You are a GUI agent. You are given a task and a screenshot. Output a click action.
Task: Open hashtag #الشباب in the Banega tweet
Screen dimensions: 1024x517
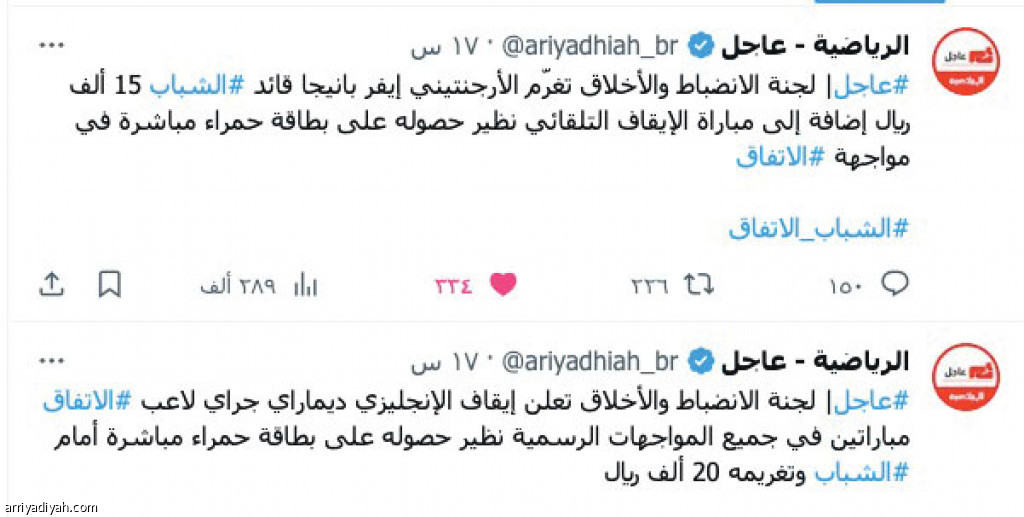pyautogui.click(x=196, y=86)
